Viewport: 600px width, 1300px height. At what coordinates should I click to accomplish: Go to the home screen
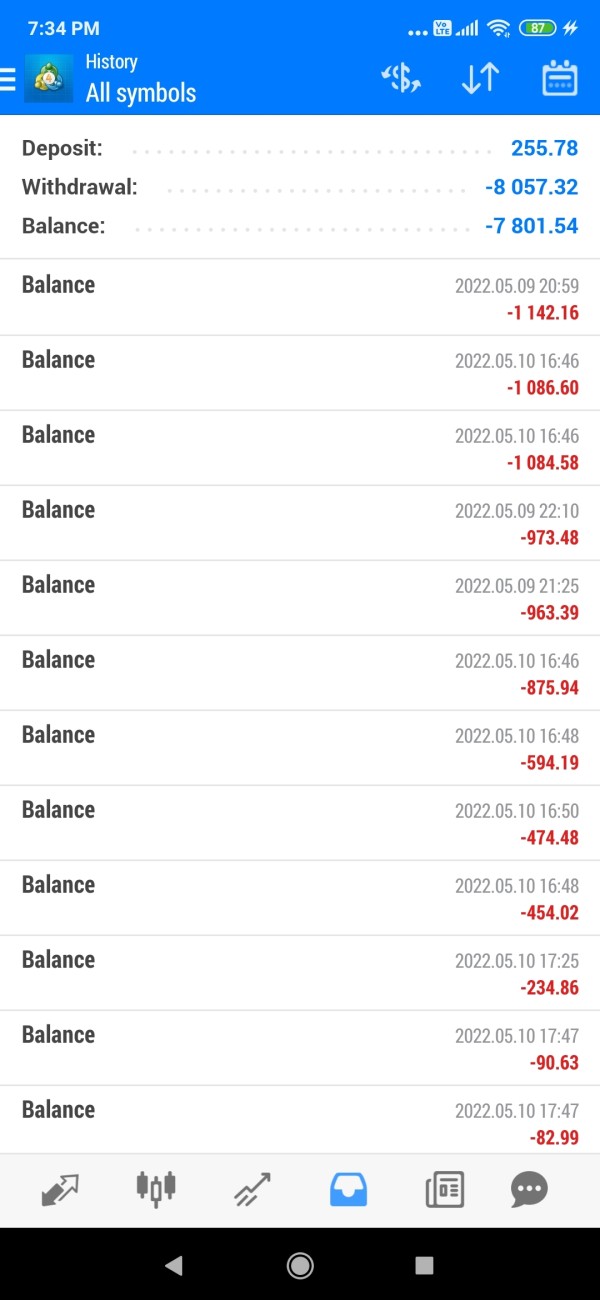tap(300, 1265)
